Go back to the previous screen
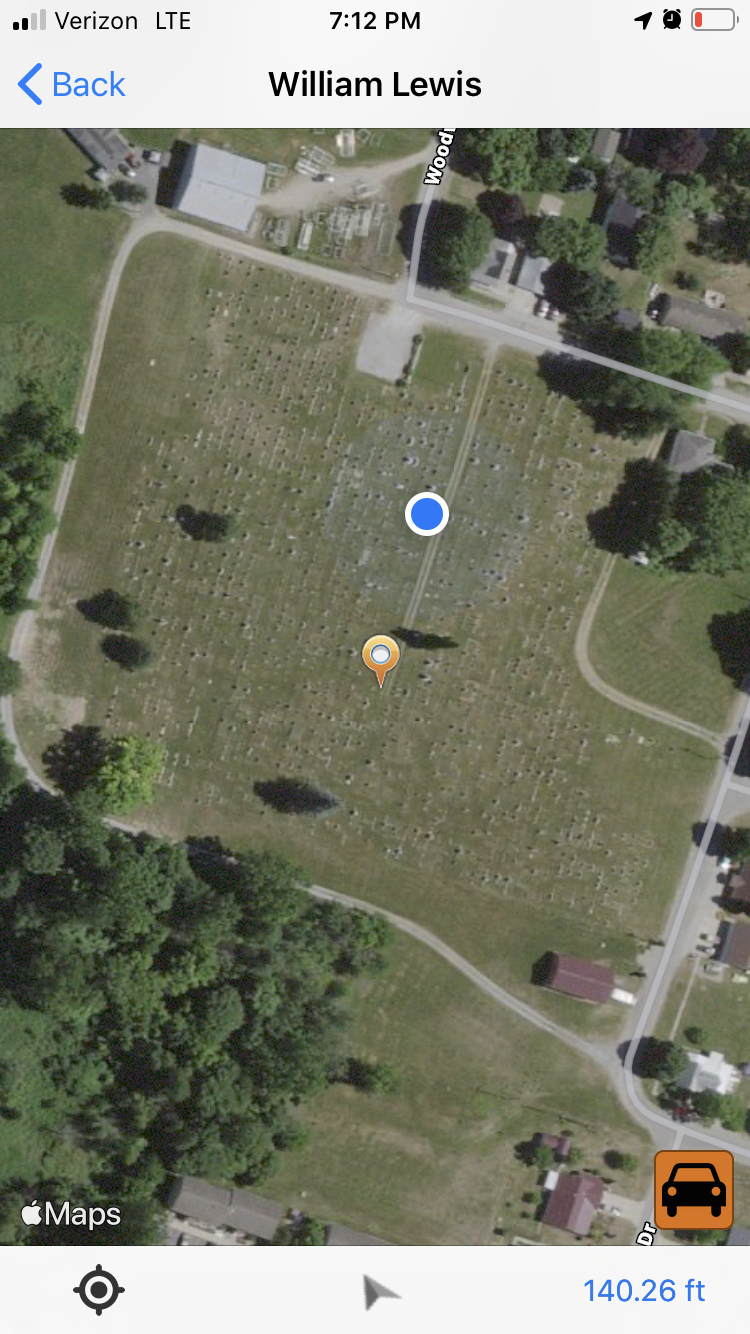 point(71,84)
